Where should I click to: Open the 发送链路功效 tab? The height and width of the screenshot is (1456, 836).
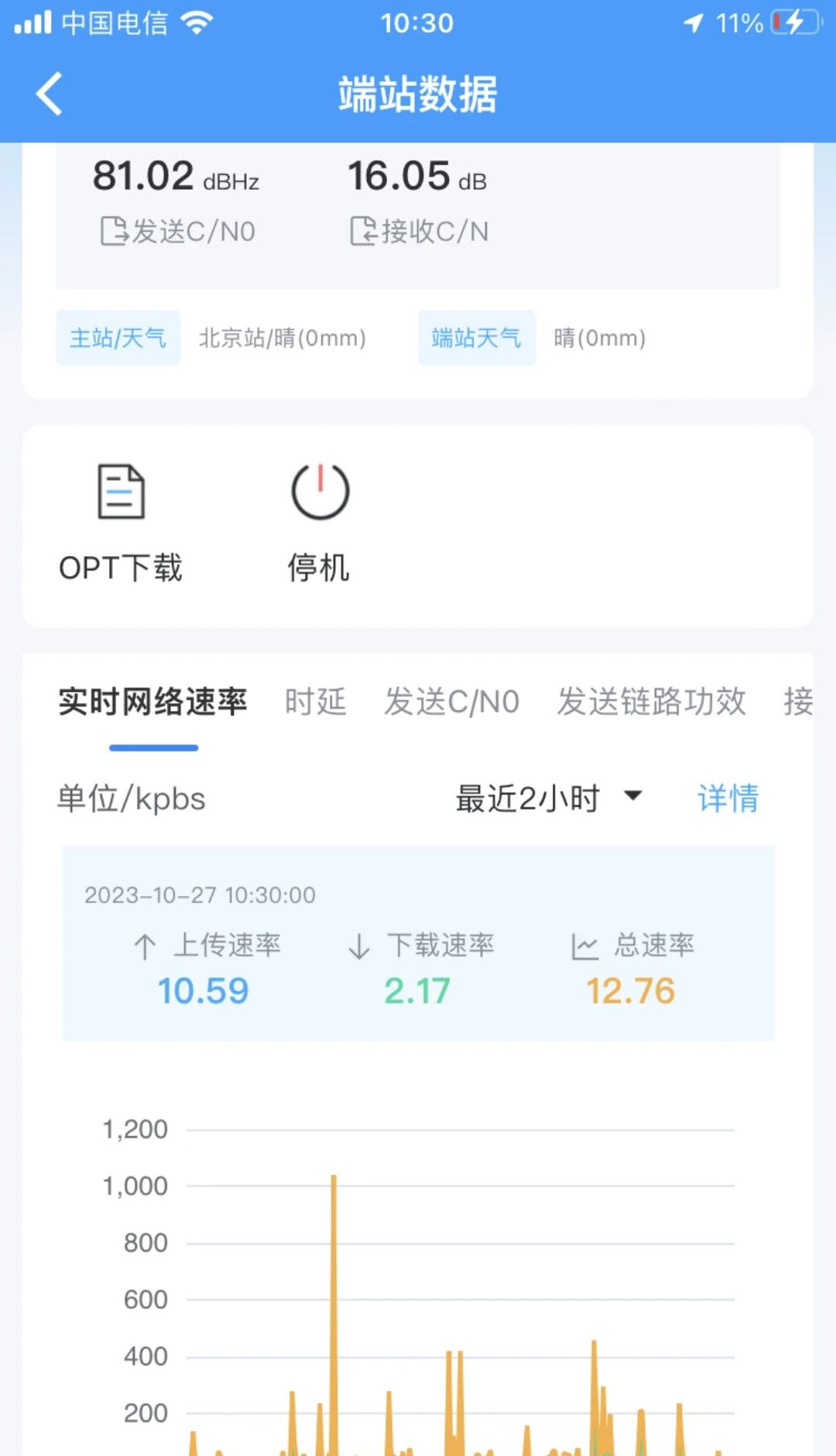650,702
